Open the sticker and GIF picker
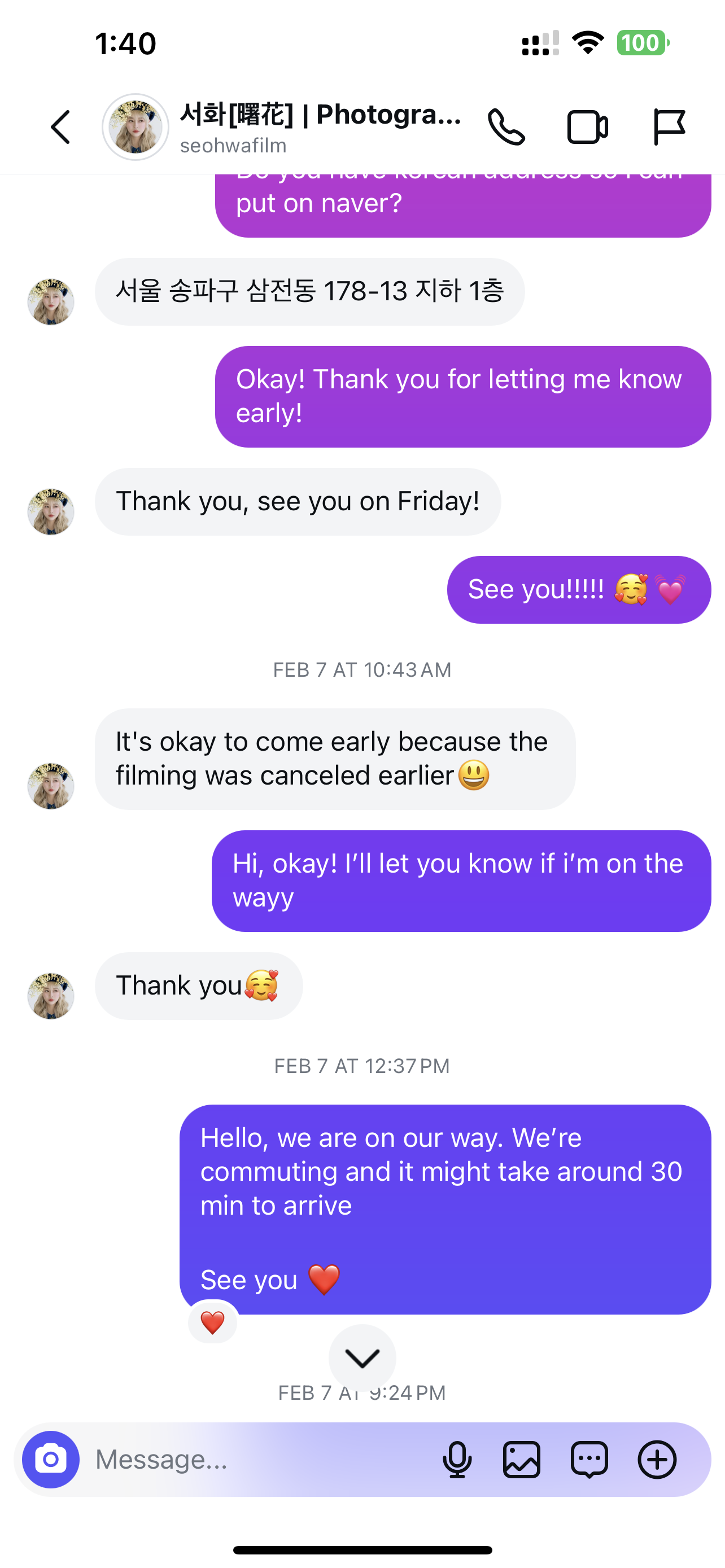This screenshot has width=725, height=1568. coord(589,1459)
